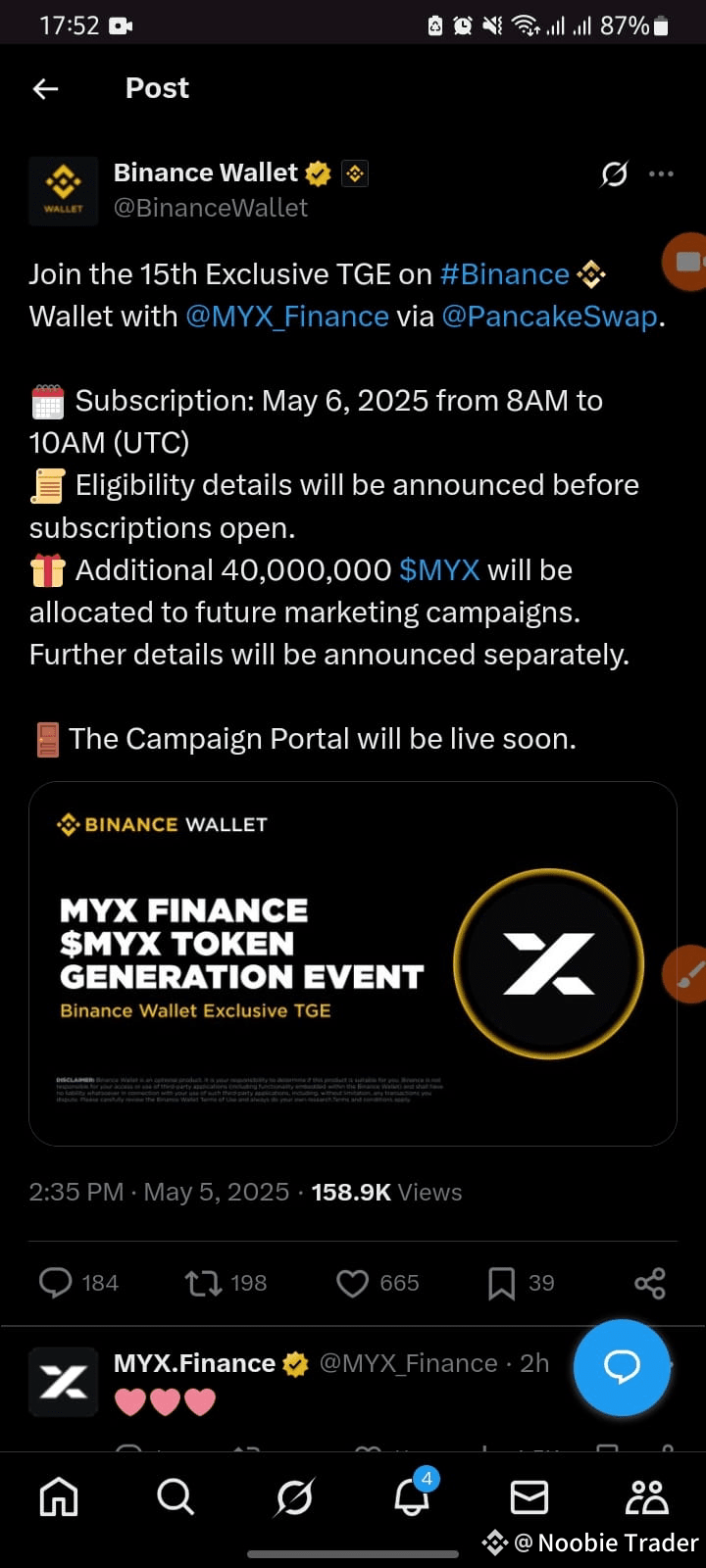Tap the reply speech bubble icon
The width and height of the screenshot is (706, 1568).
pos(57,1282)
